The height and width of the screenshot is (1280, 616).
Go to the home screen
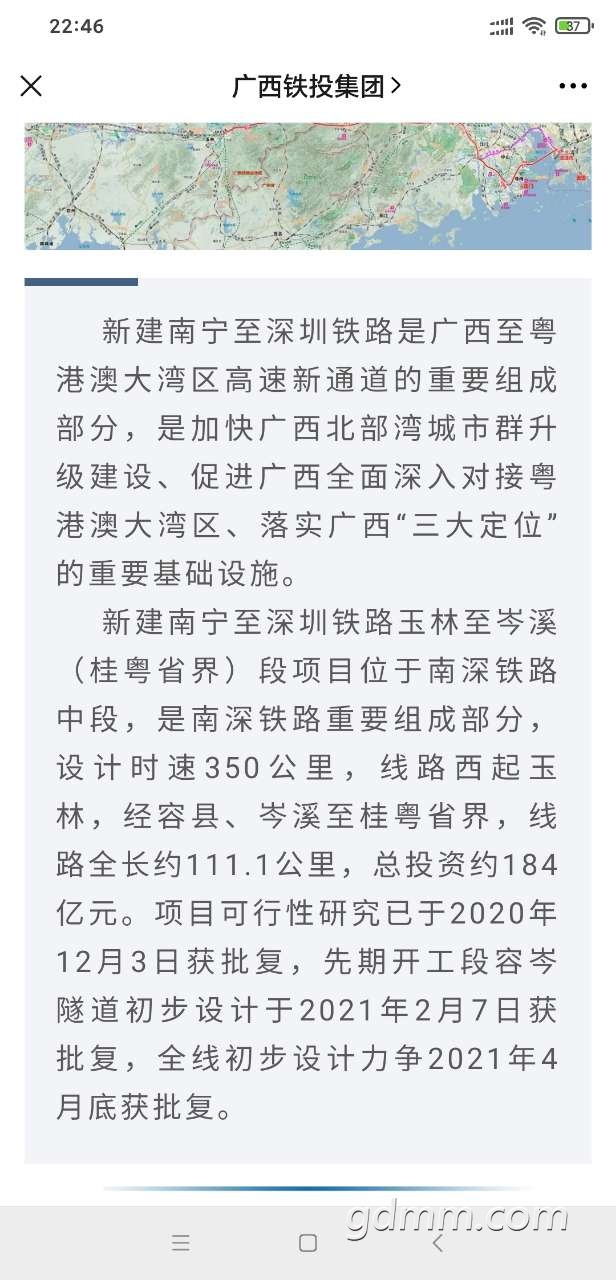(x=308, y=1242)
